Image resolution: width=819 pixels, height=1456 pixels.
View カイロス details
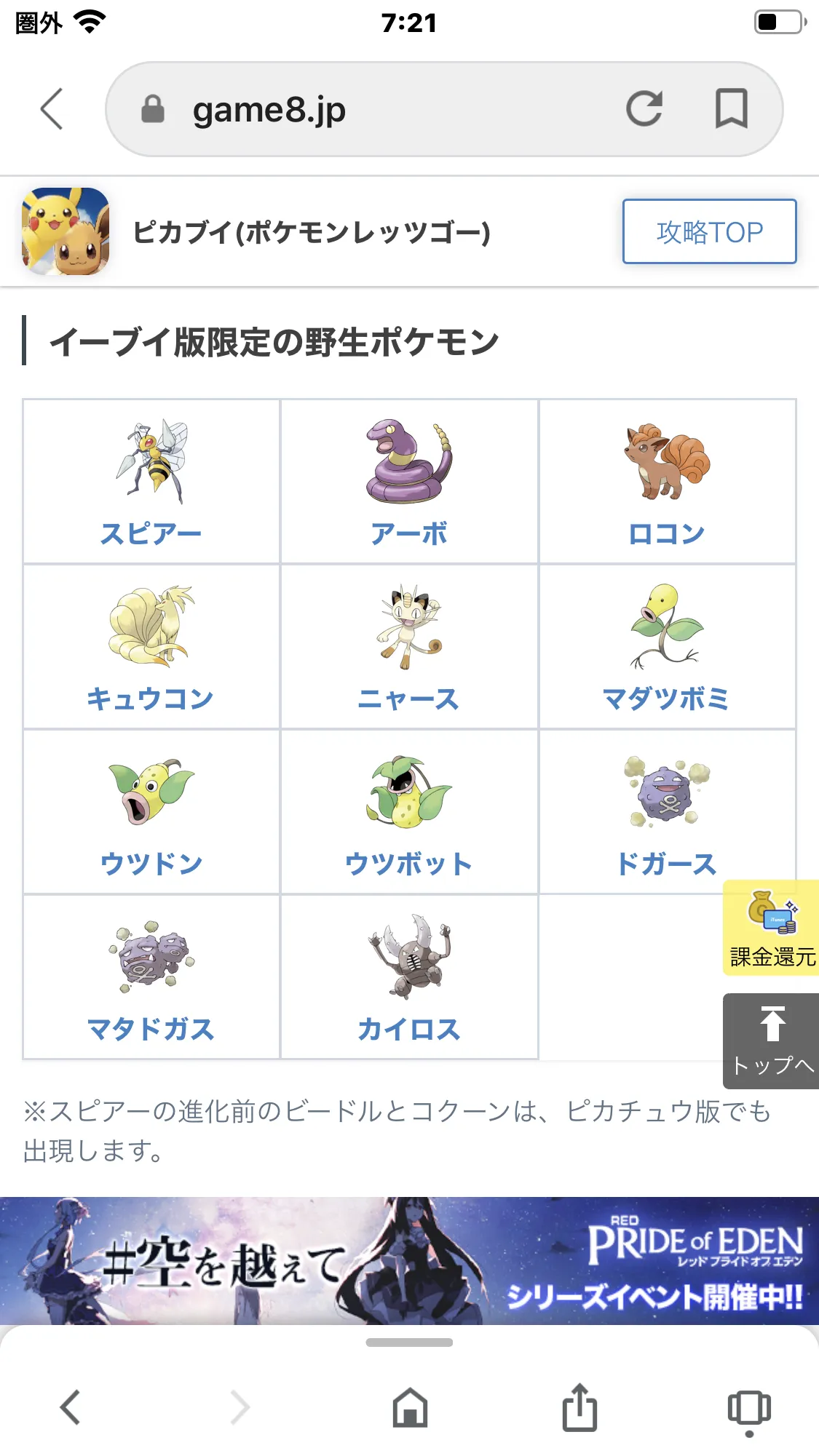click(x=409, y=976)
